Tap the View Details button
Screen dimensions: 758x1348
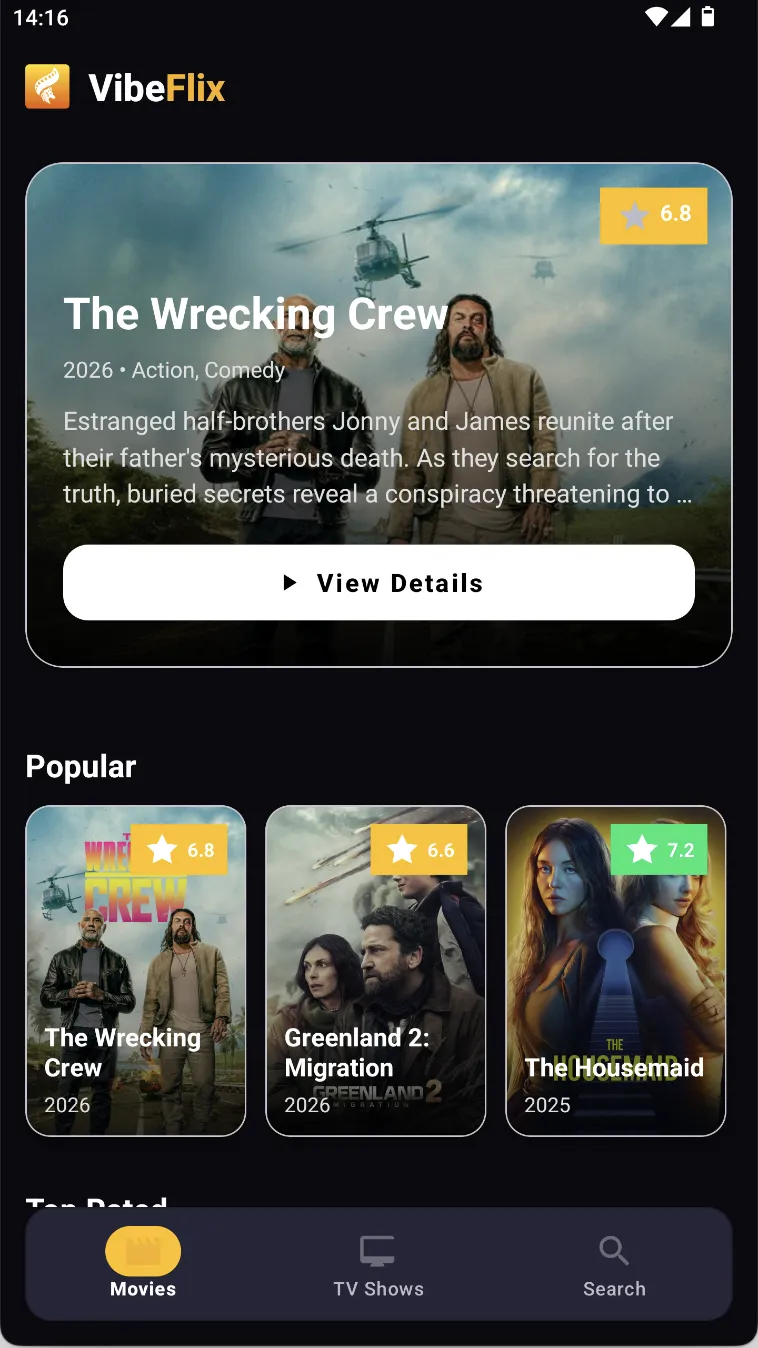[x=379, y=583]
